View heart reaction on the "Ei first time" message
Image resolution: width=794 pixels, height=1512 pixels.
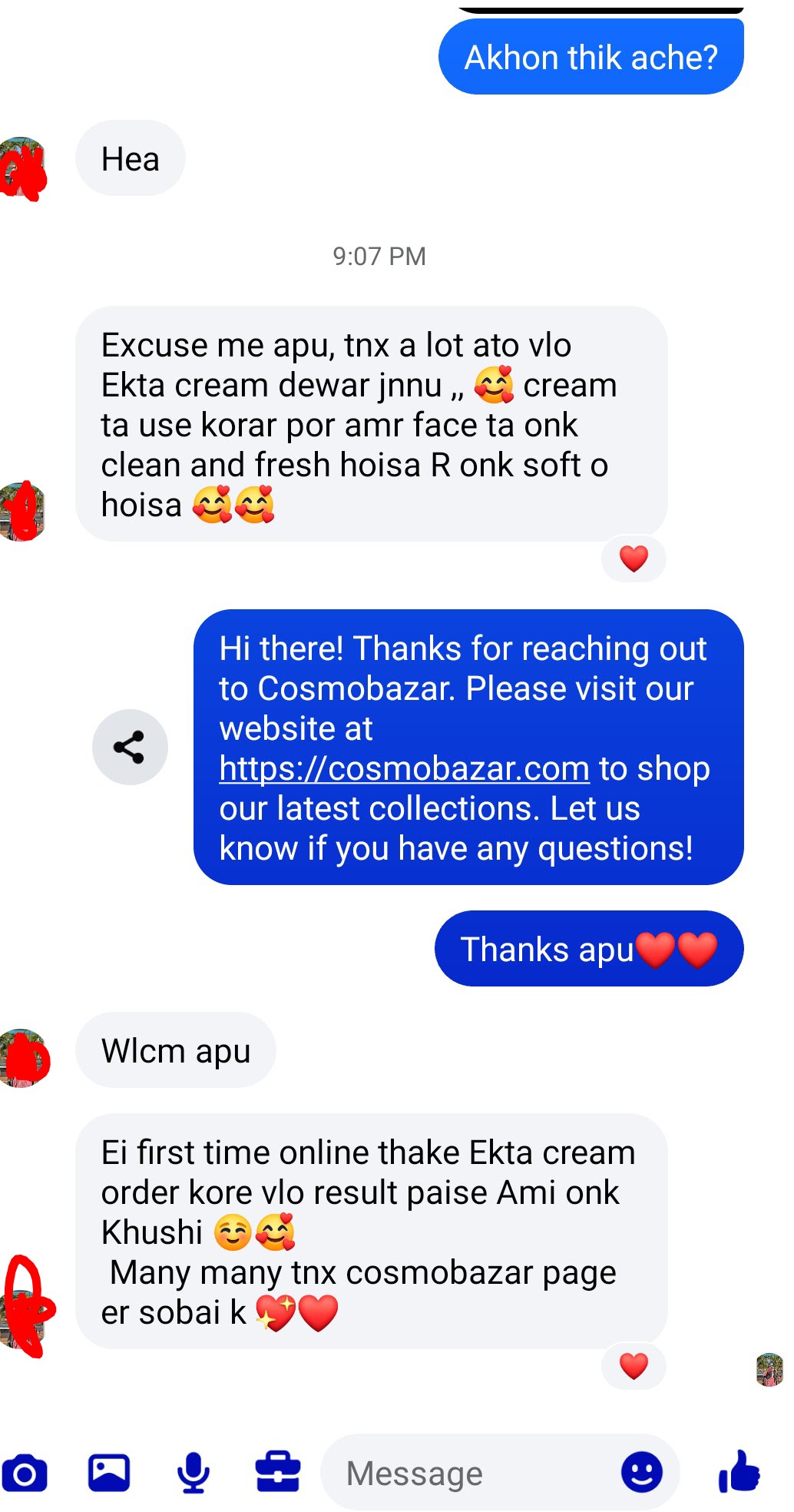pos(634,1366)
